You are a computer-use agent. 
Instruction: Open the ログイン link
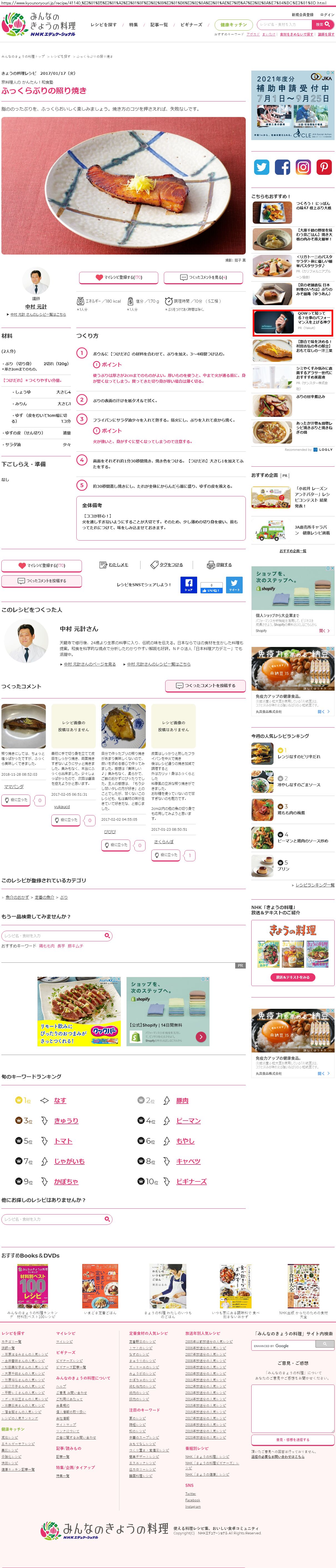point(326,15)
